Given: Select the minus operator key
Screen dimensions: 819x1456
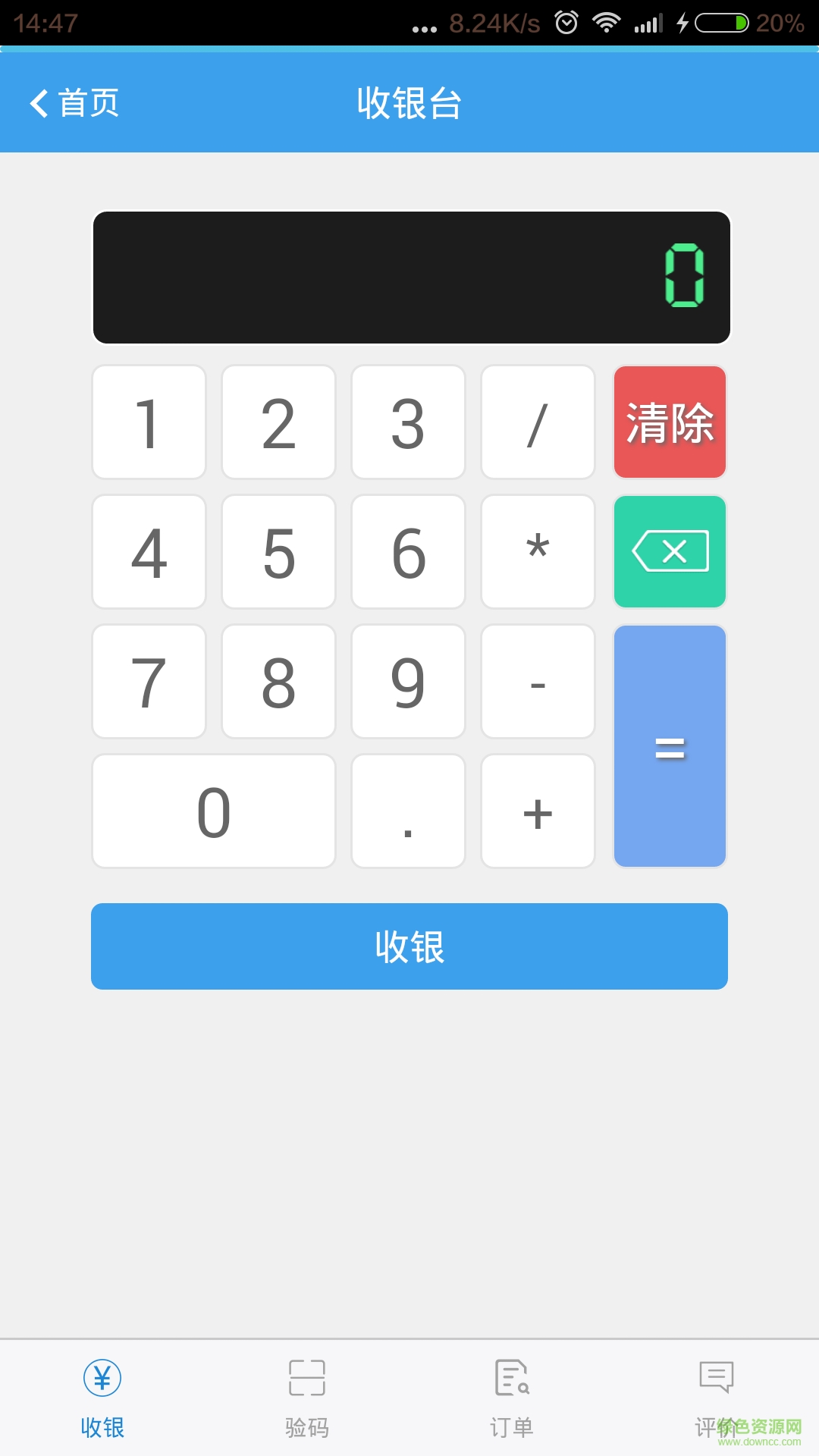Looking at the screenshot, I should pyautogui.click(x=538, y=681).
